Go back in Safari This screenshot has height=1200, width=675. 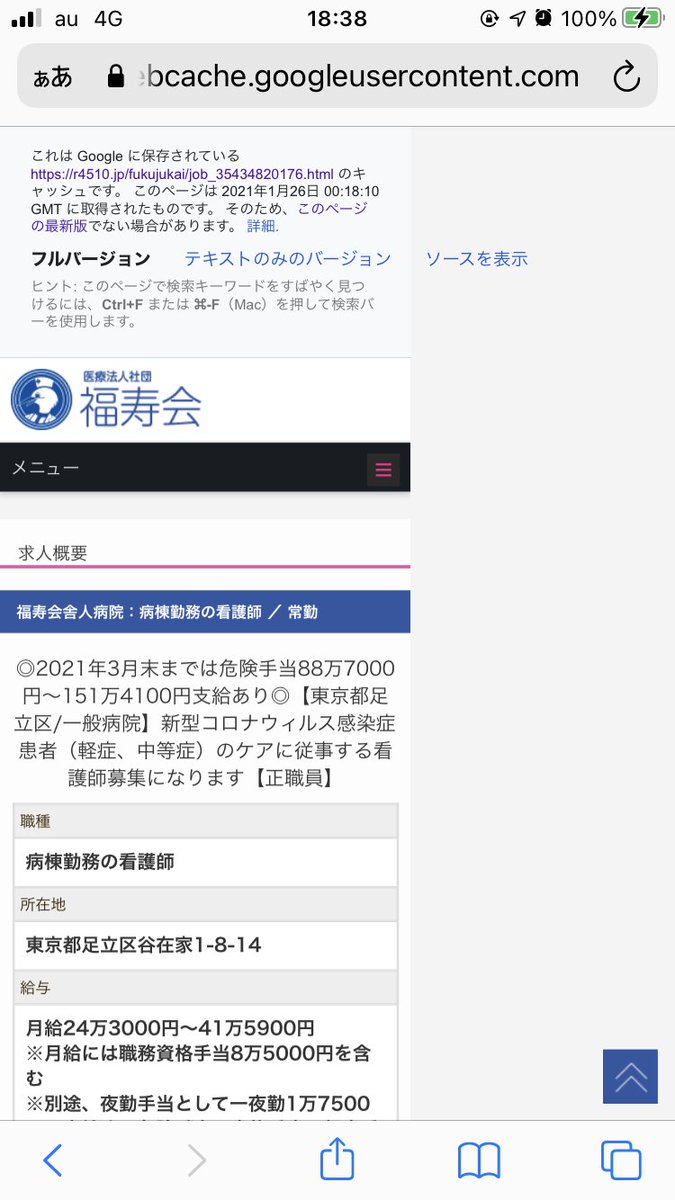(x=53, y=1160)
